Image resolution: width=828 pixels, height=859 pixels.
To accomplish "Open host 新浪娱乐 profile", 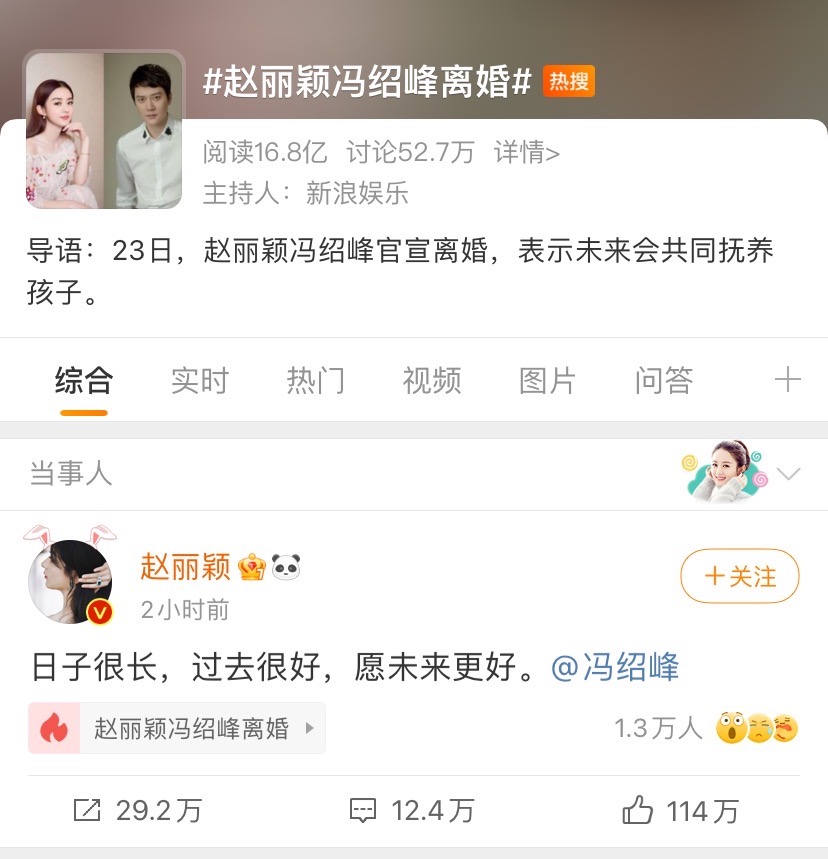I will click(357, 192).
